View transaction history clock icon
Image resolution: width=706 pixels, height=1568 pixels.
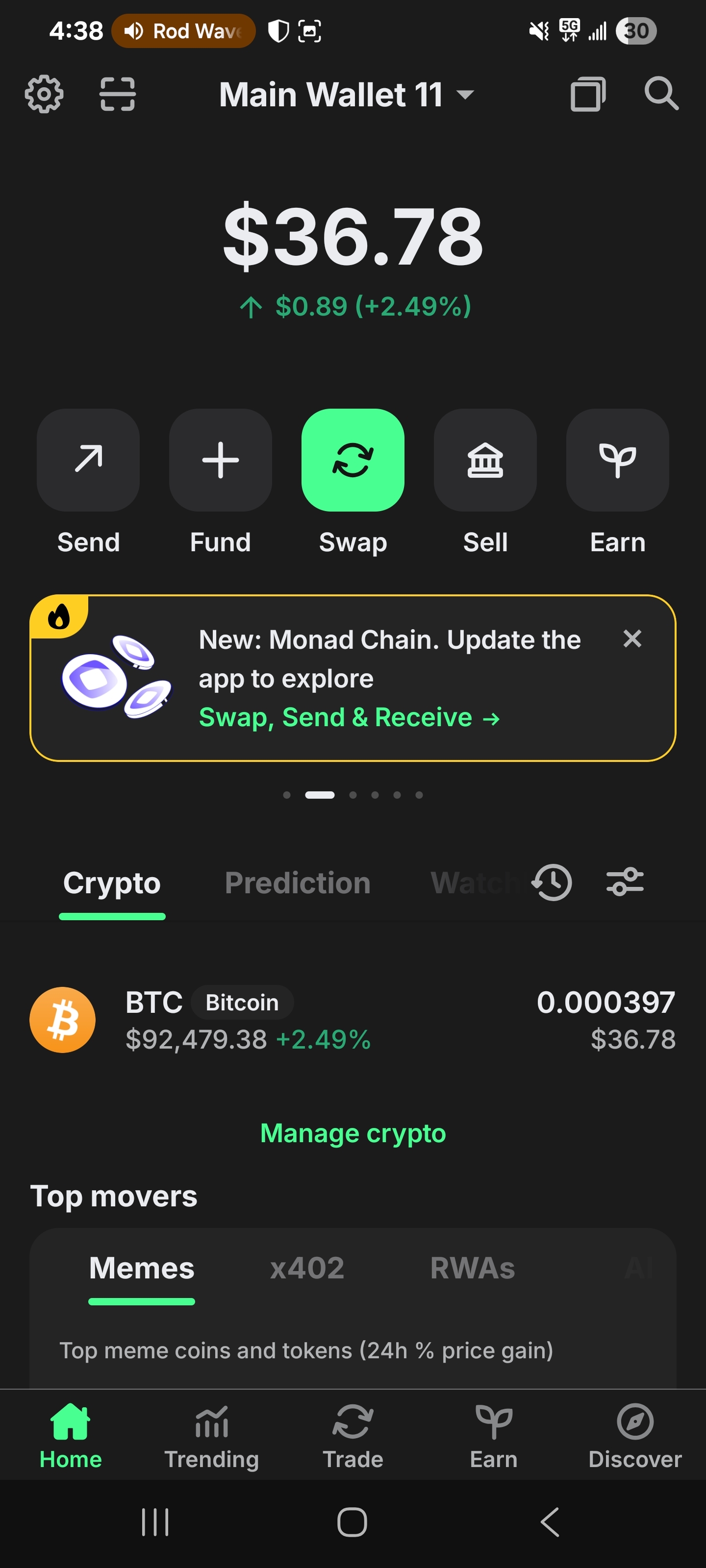(x=553, y=882)
